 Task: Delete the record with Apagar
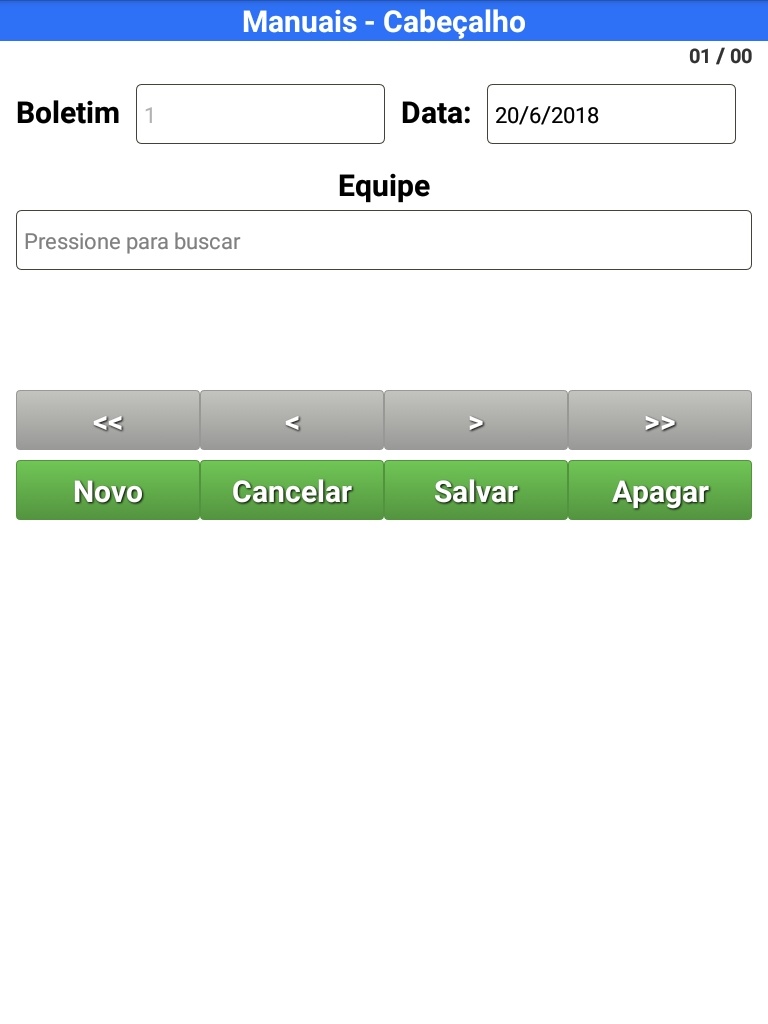point(660,491)
